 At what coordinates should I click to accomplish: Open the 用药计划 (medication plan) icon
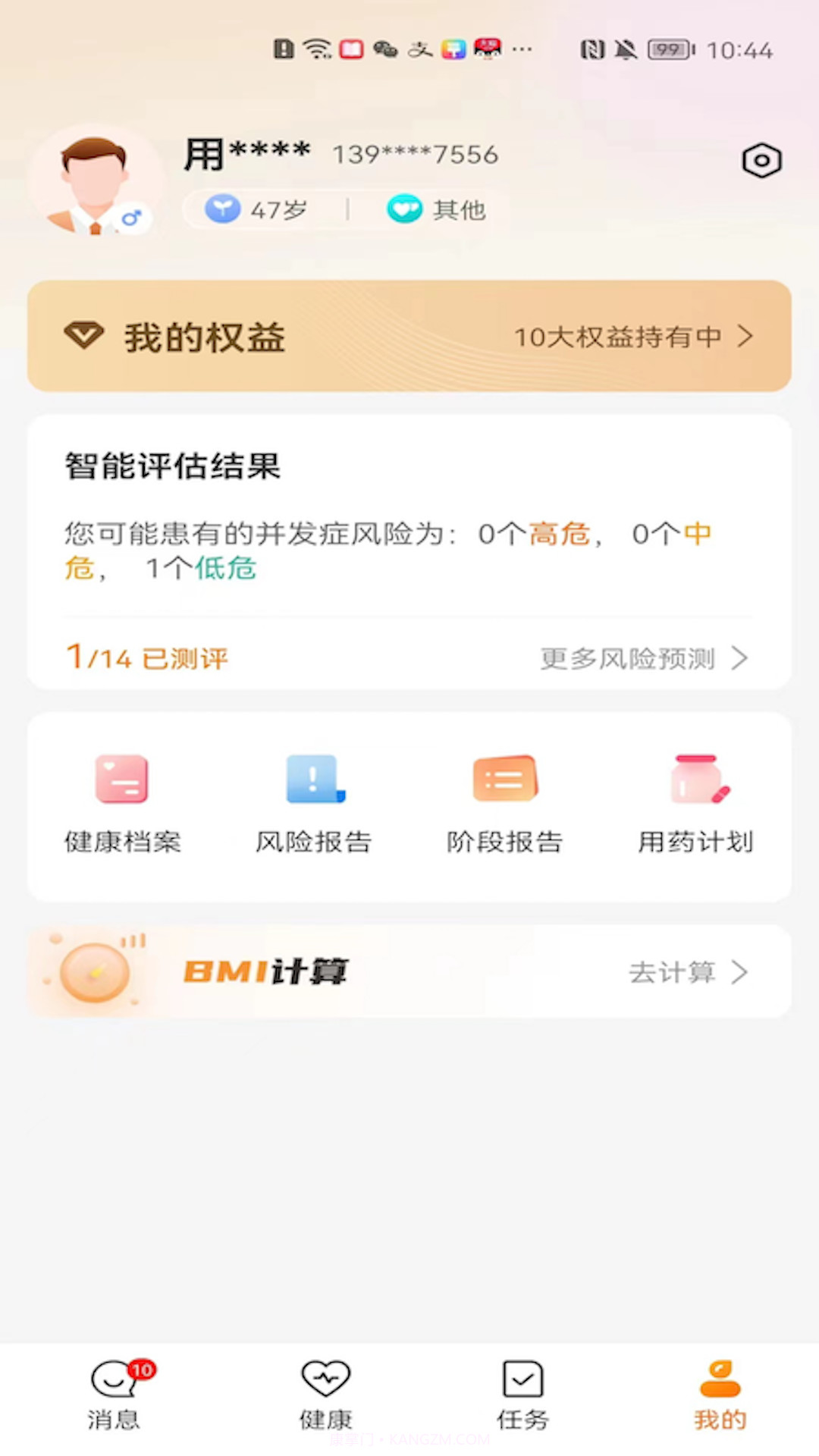point(695,780)
